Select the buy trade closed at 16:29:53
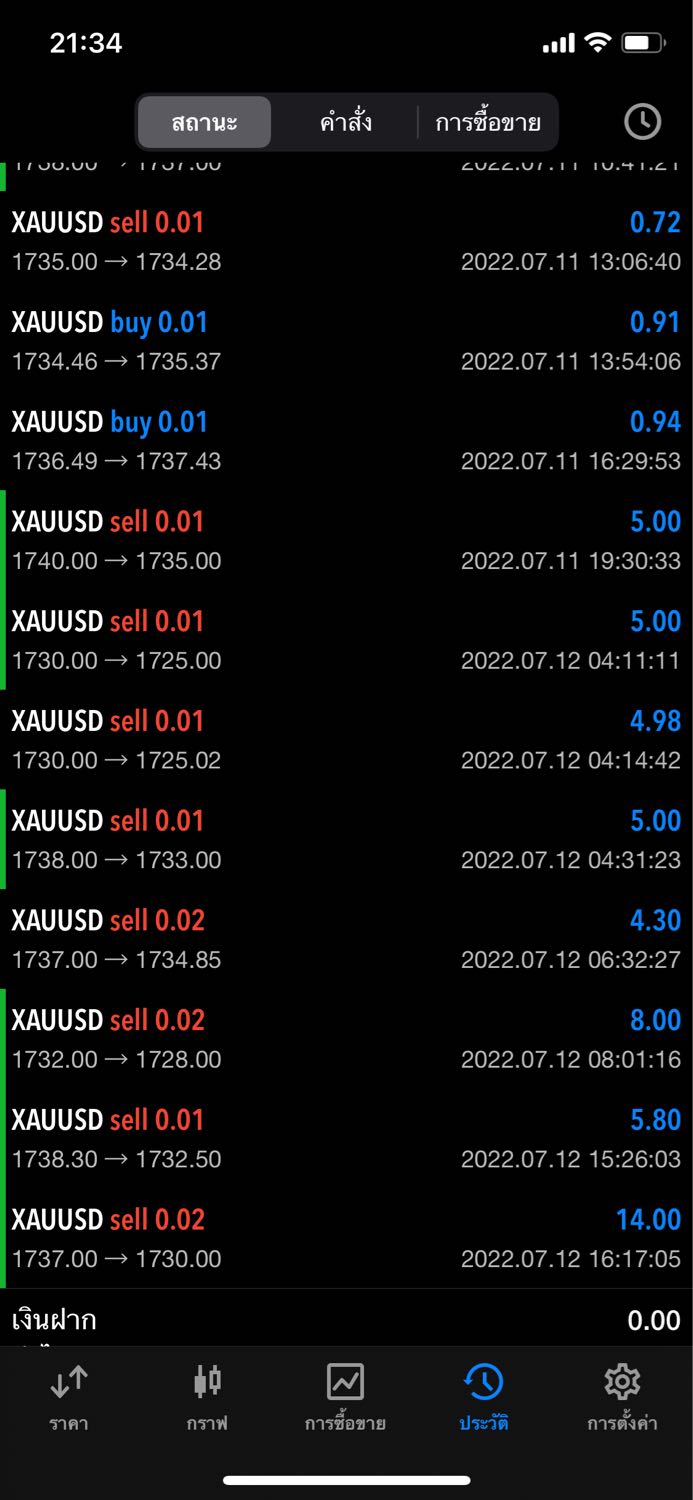Screen dimensions: 693x1500 pos(346,441)
